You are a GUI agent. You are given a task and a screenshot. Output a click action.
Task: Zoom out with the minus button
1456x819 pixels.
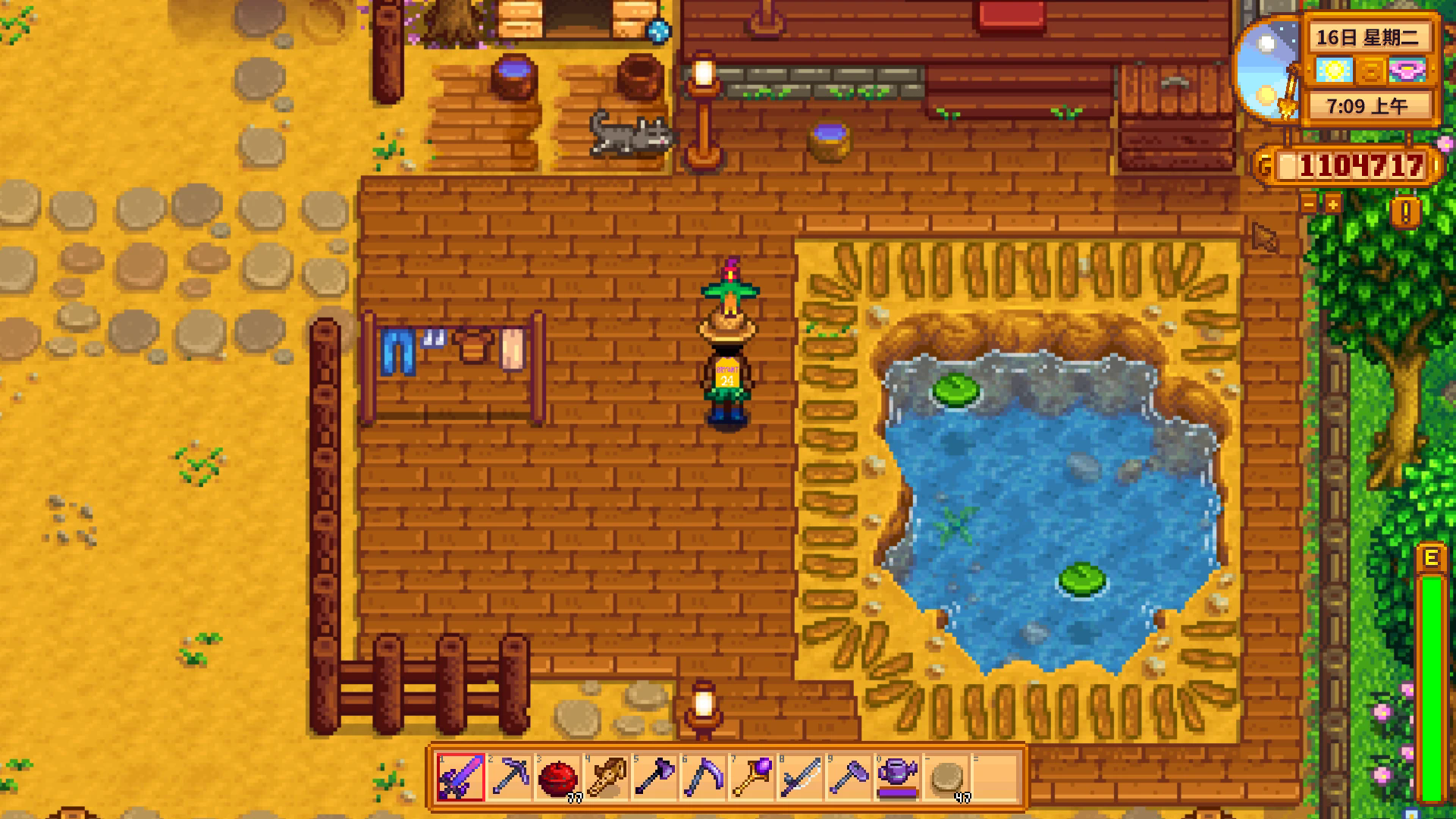1310,203
